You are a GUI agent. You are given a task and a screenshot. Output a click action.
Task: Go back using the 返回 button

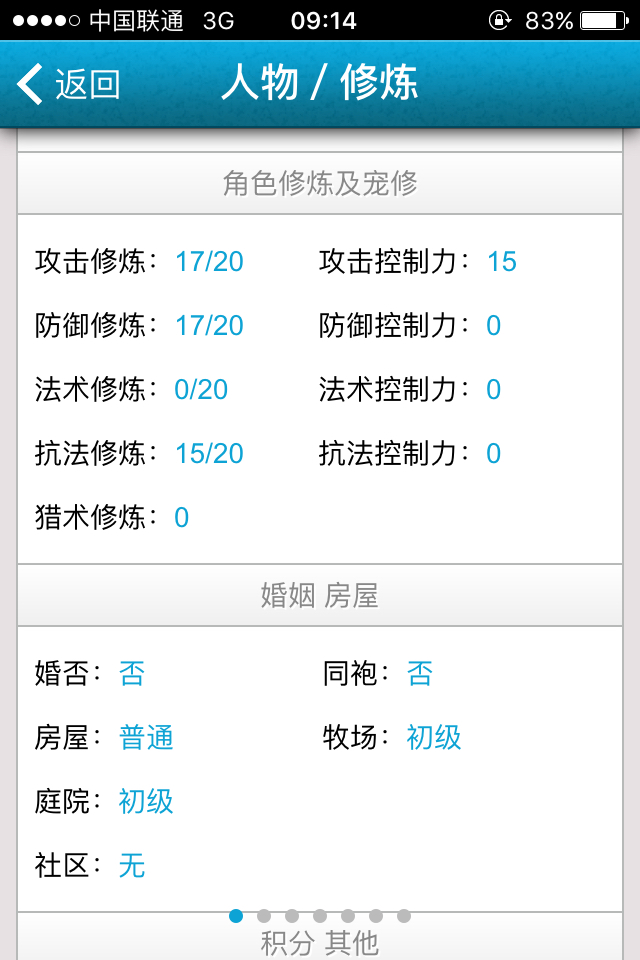click(x=68, y=84)
